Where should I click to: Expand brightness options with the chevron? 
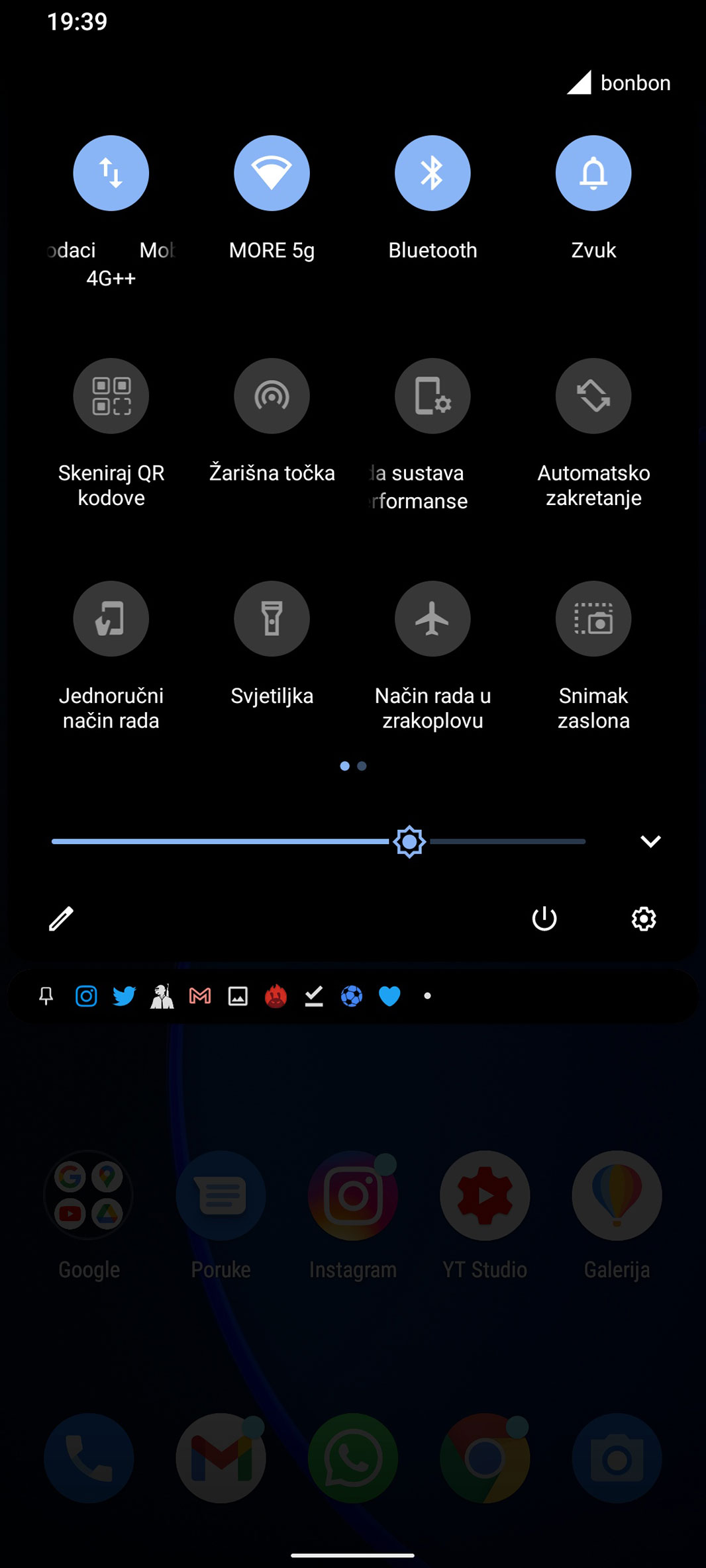[x=650, y=841]
